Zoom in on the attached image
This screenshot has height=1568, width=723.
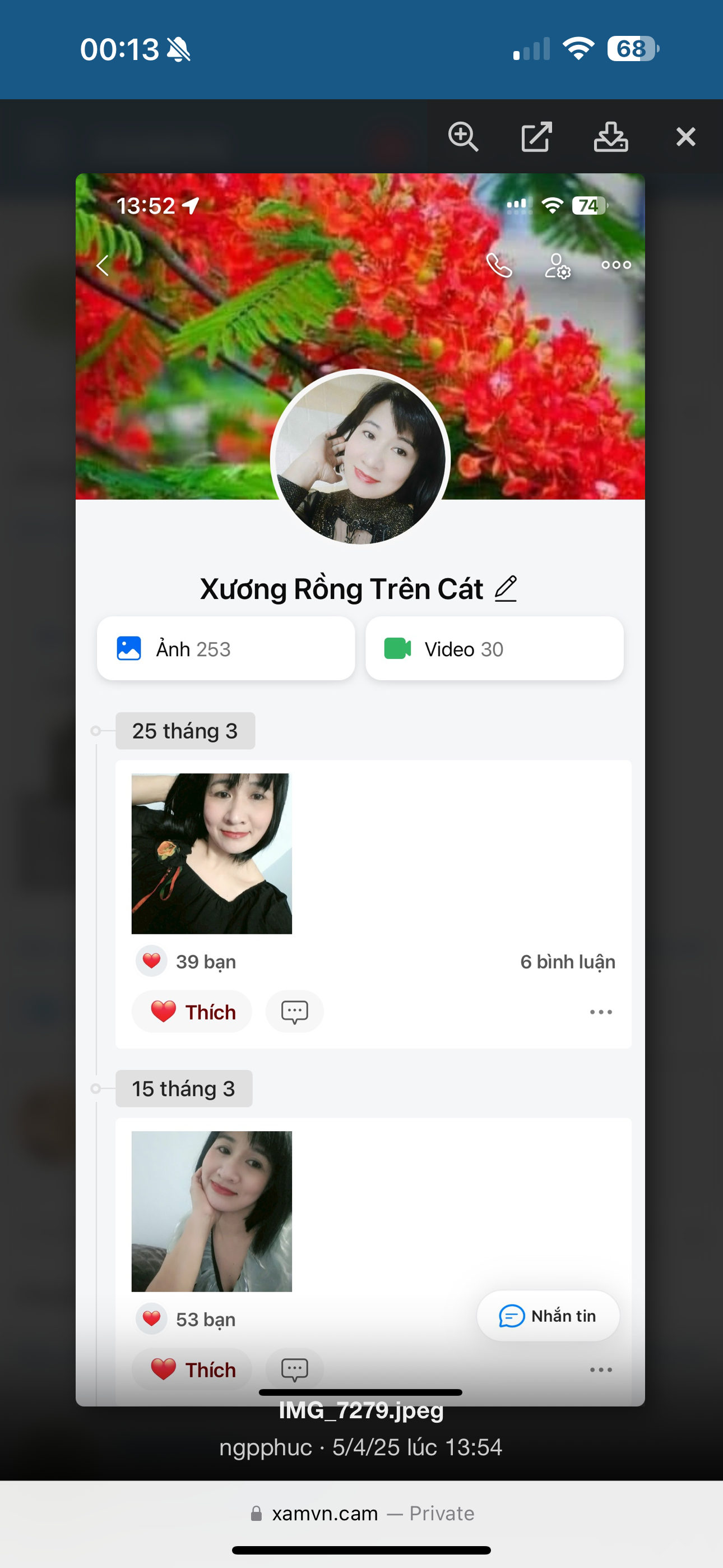463,136
